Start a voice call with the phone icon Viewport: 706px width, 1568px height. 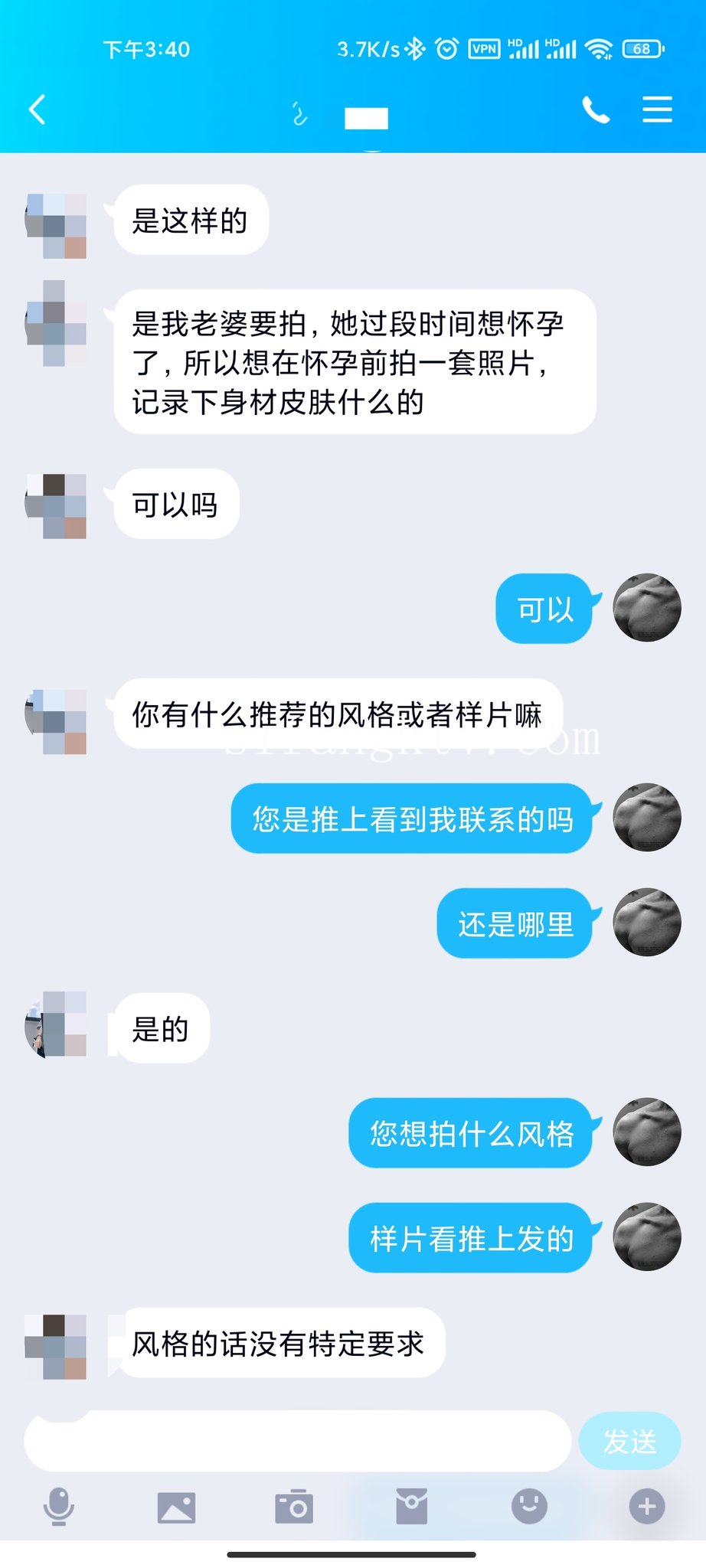pyautogui.click(x=596, y=110)
